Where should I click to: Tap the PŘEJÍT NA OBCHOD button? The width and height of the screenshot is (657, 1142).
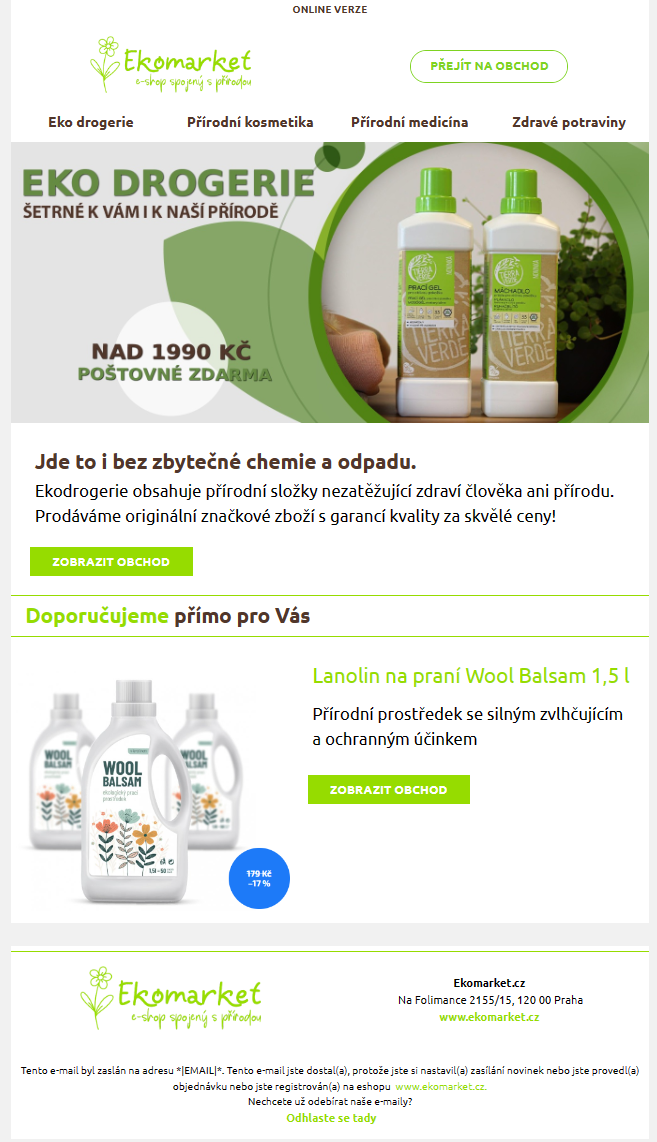point(489,66)
